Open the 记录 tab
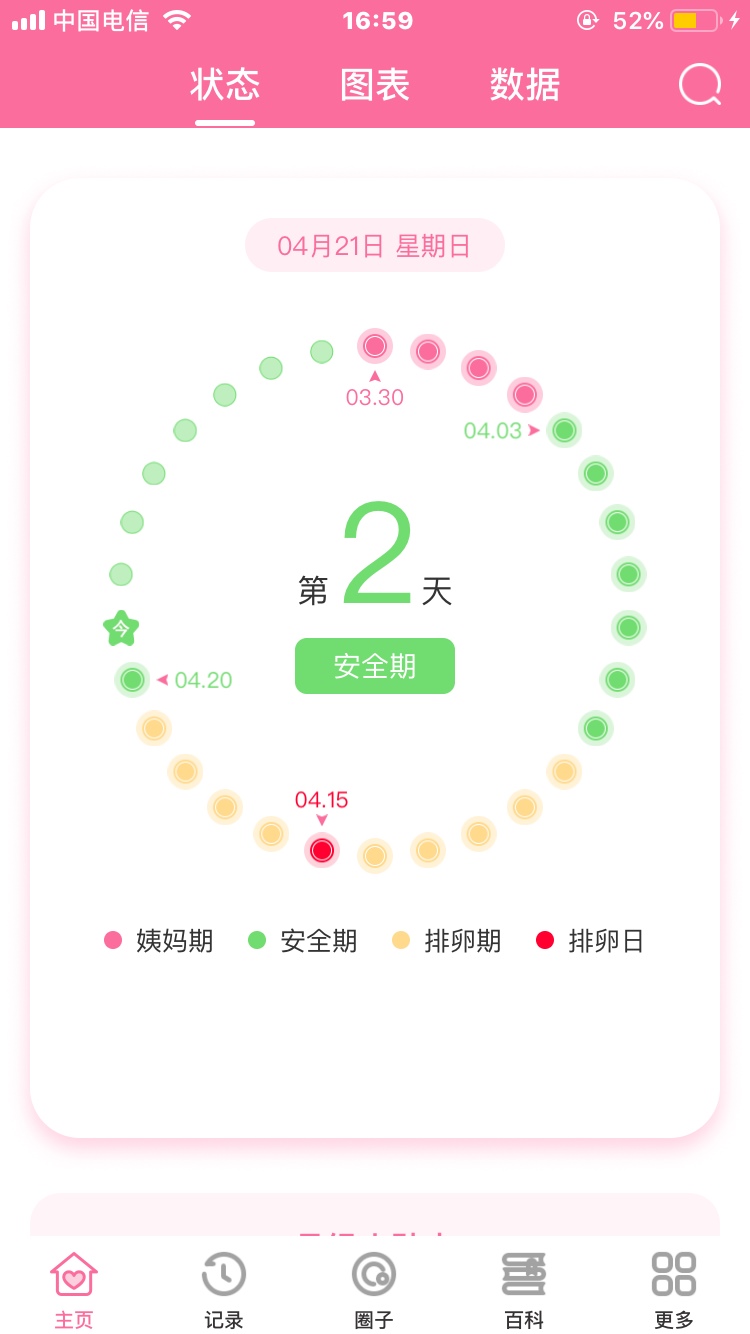The width and height of the screenshot is (750, 1334). [224, 1290]
